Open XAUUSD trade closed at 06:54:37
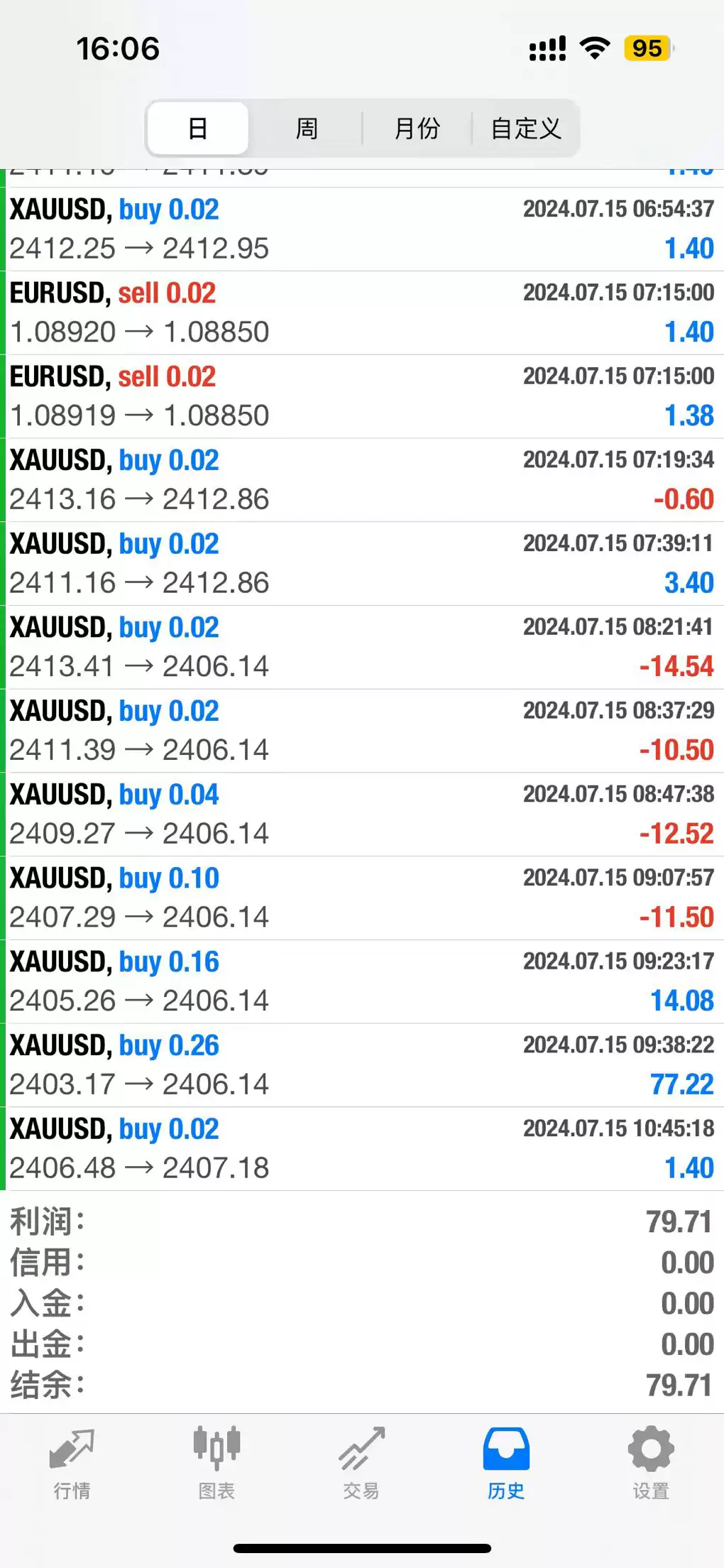The height and width of the screenshot is (1568, 724). [x=362, y=229]
